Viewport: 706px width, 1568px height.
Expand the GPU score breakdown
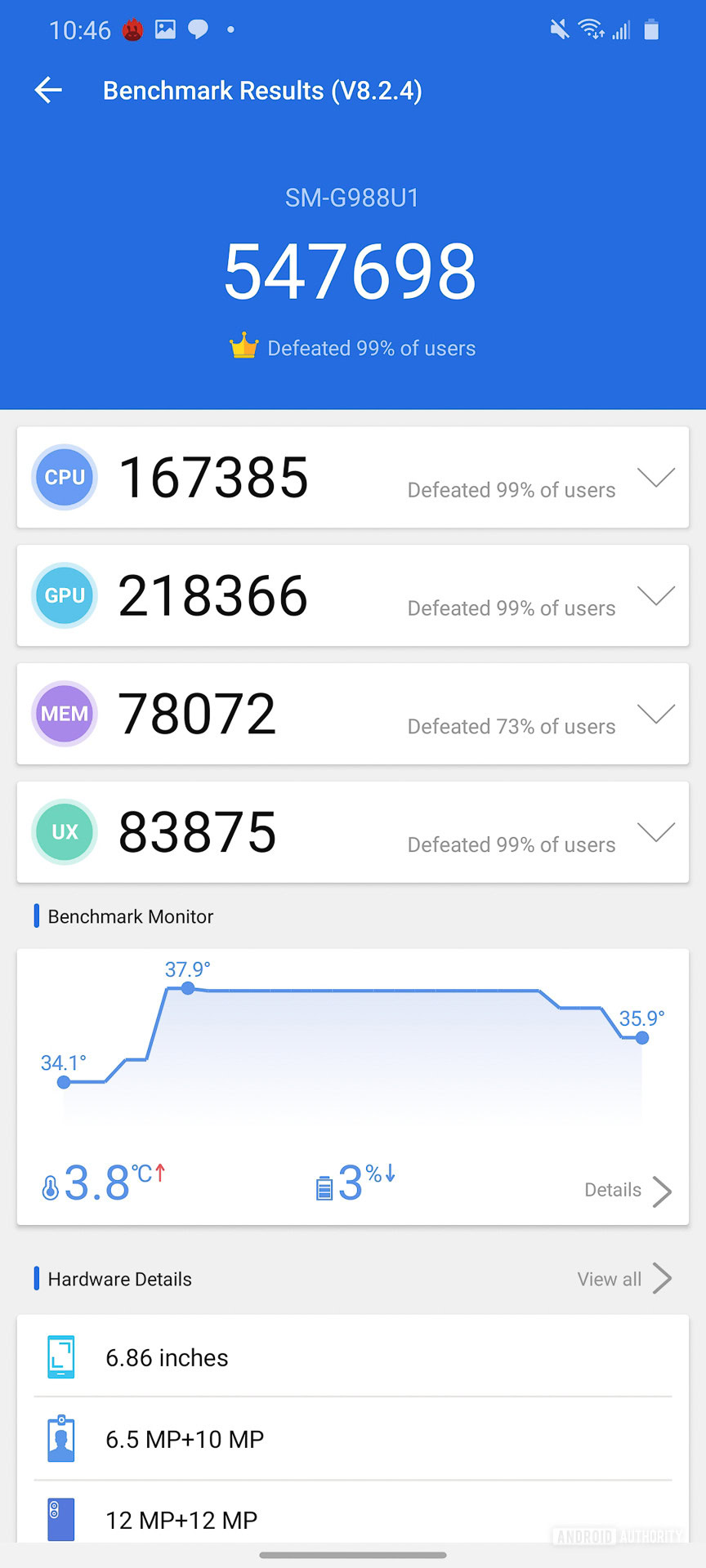[x=655, y=595]
